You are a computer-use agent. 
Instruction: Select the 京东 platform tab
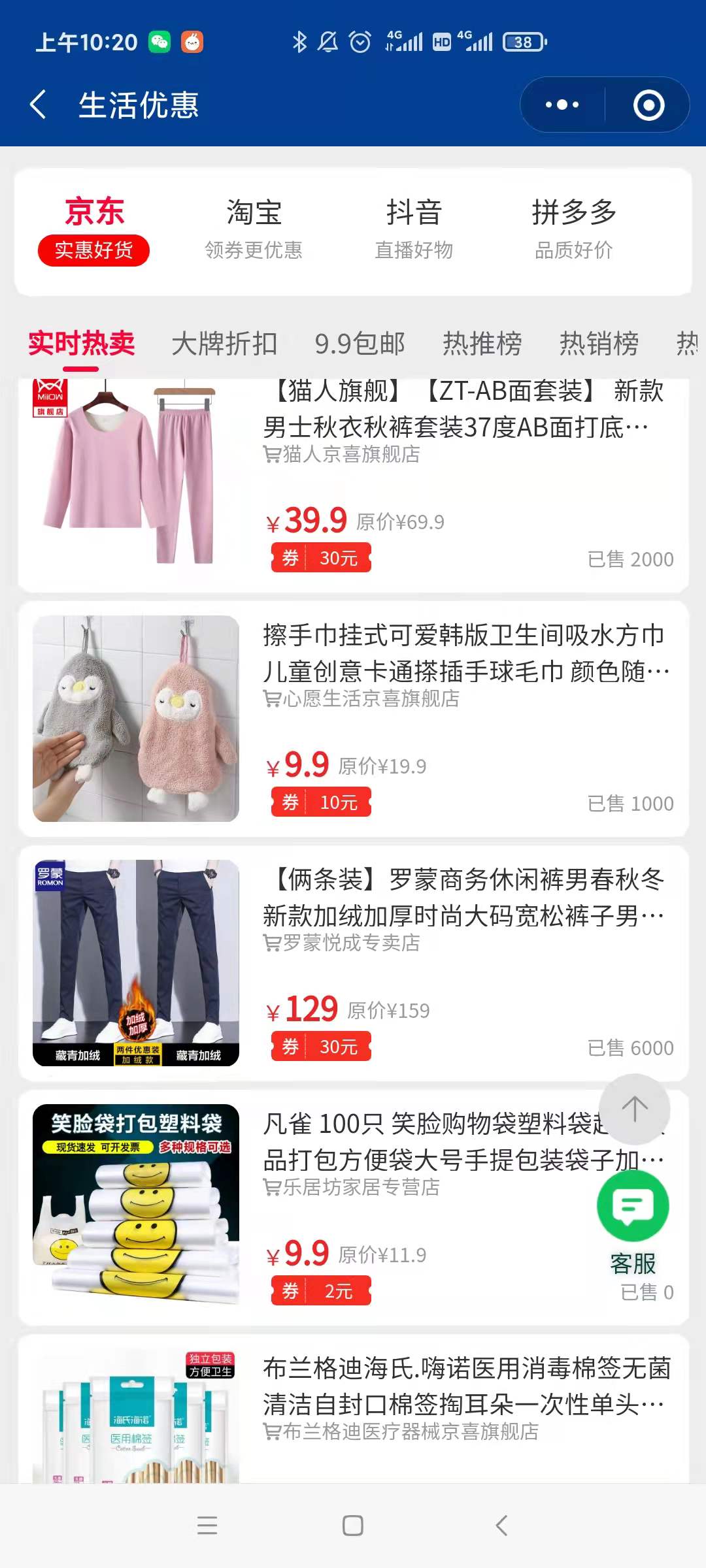click(x=94, y=229)
